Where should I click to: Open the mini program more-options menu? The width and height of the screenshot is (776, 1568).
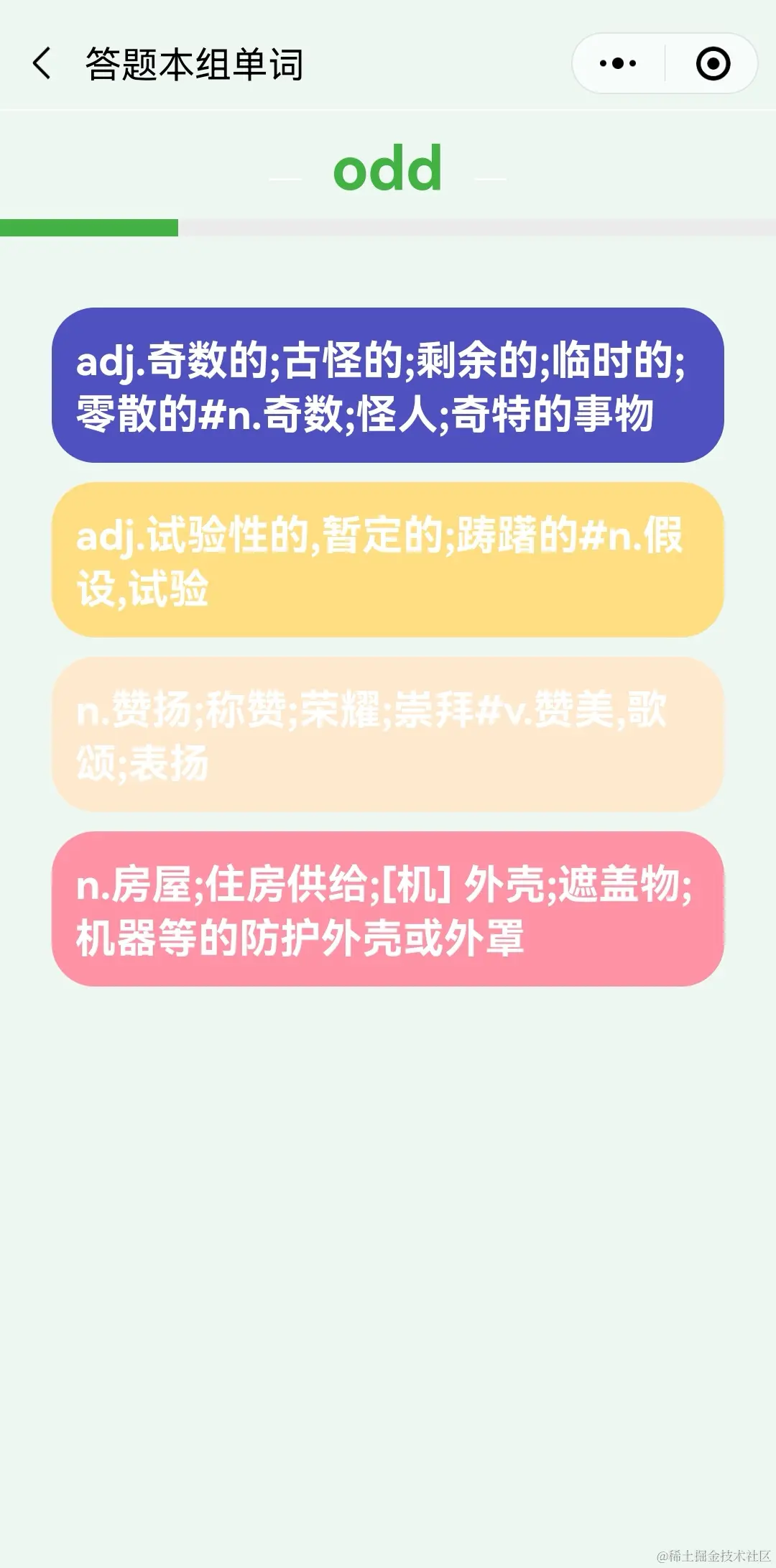coord(618,63)
